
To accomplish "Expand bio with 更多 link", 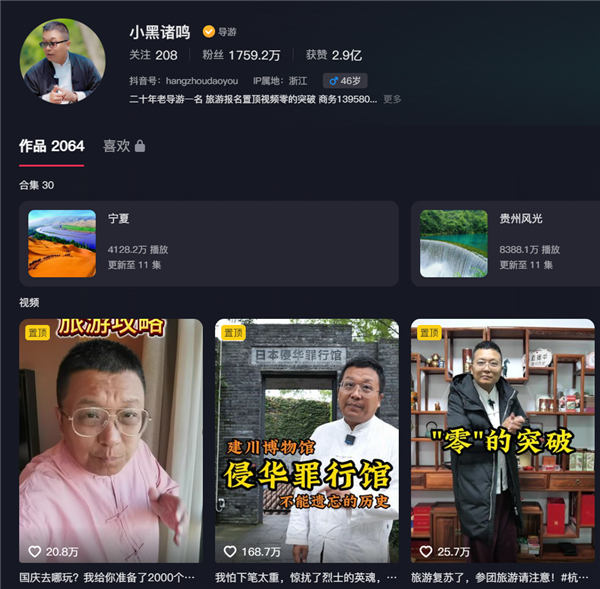I will (x=392, y=99).
